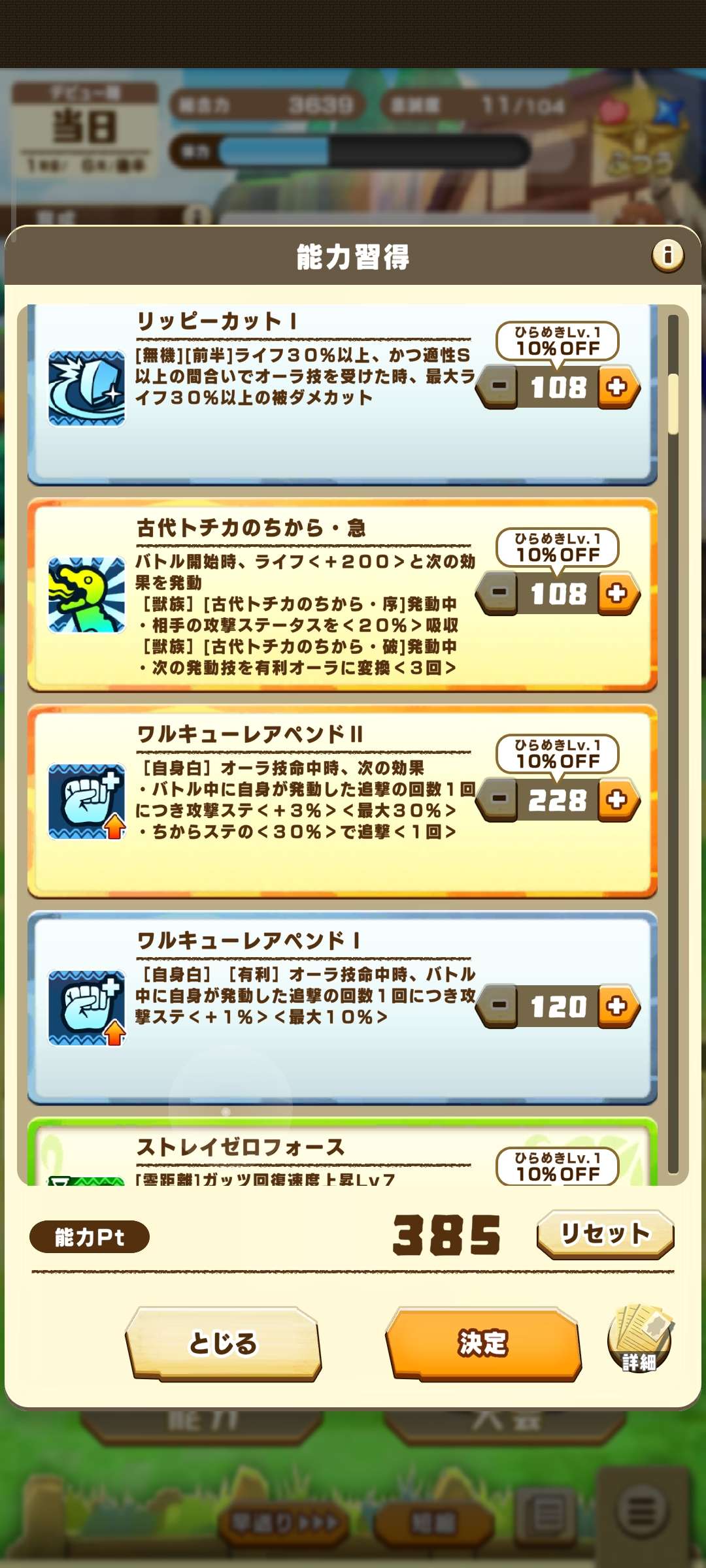Remove ワルキューレアペンドⅡ using its minus button

499,800
